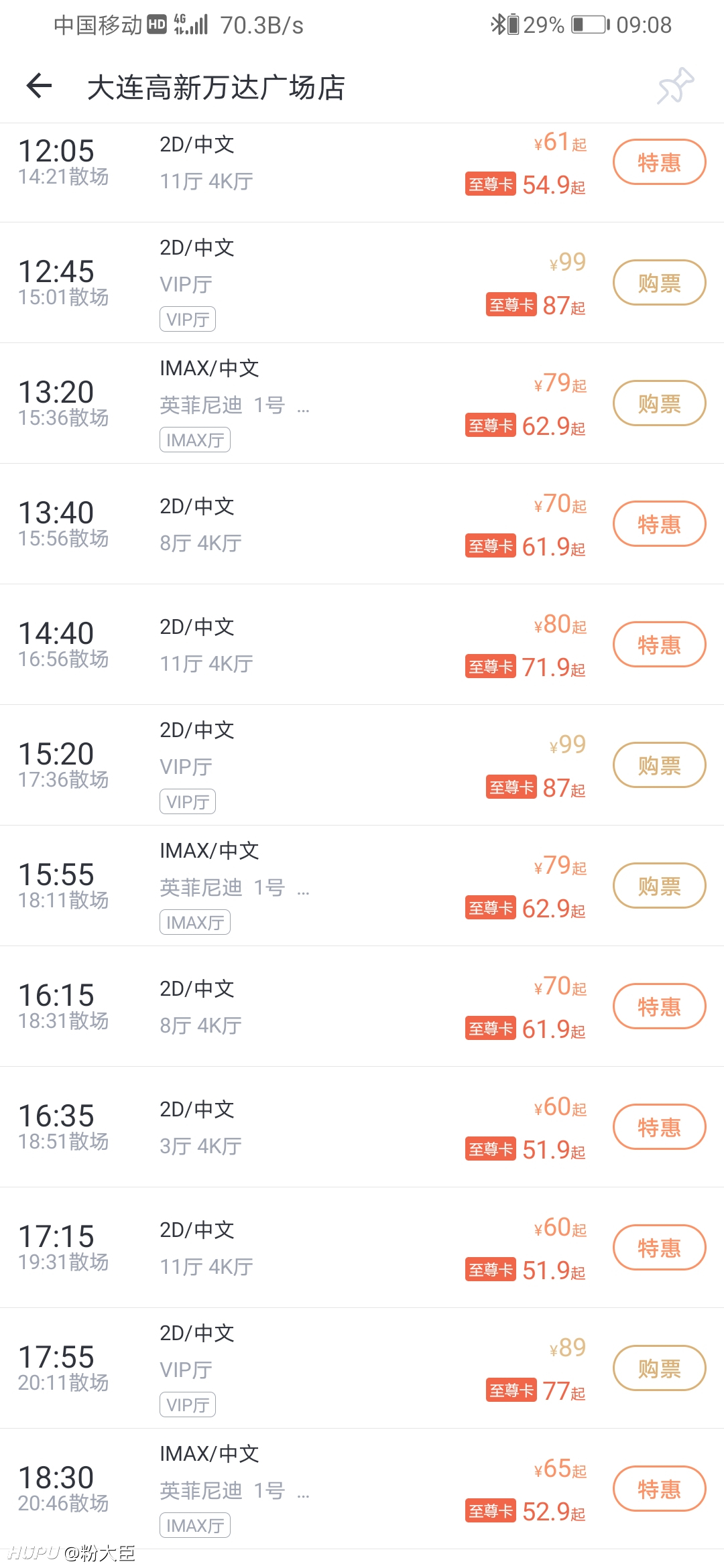Tap 特惠 for the 16:15 showing
The width and height of the screenshot is (724, 1568).
point(659,1006)
